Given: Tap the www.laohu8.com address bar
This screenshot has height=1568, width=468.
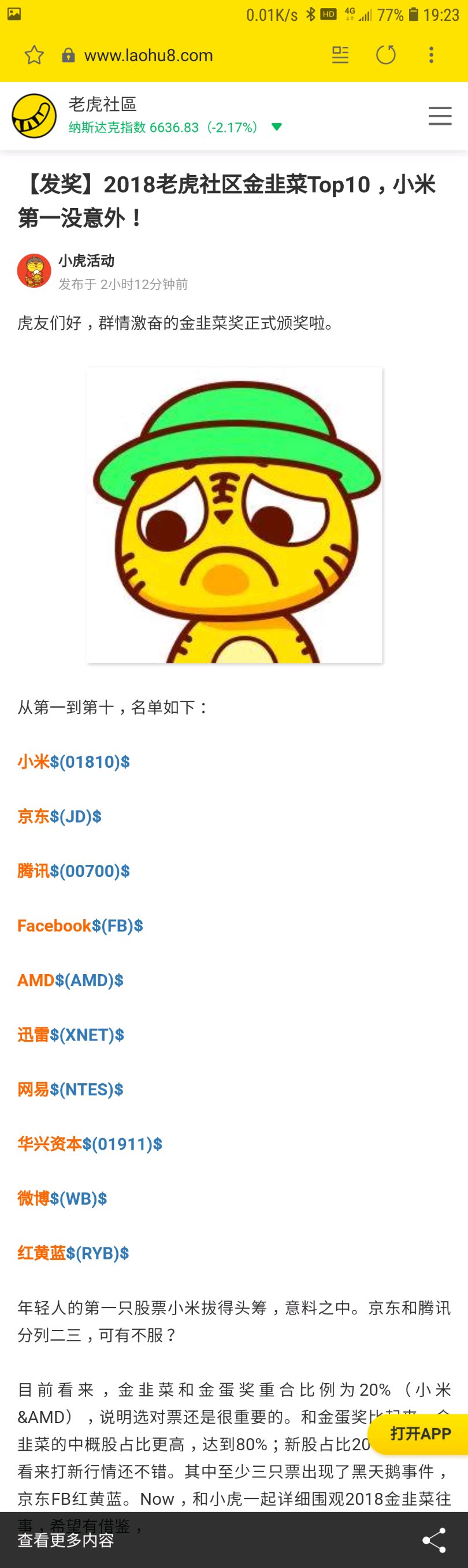Looking at the screenshot, I should [x=148, y=55].
